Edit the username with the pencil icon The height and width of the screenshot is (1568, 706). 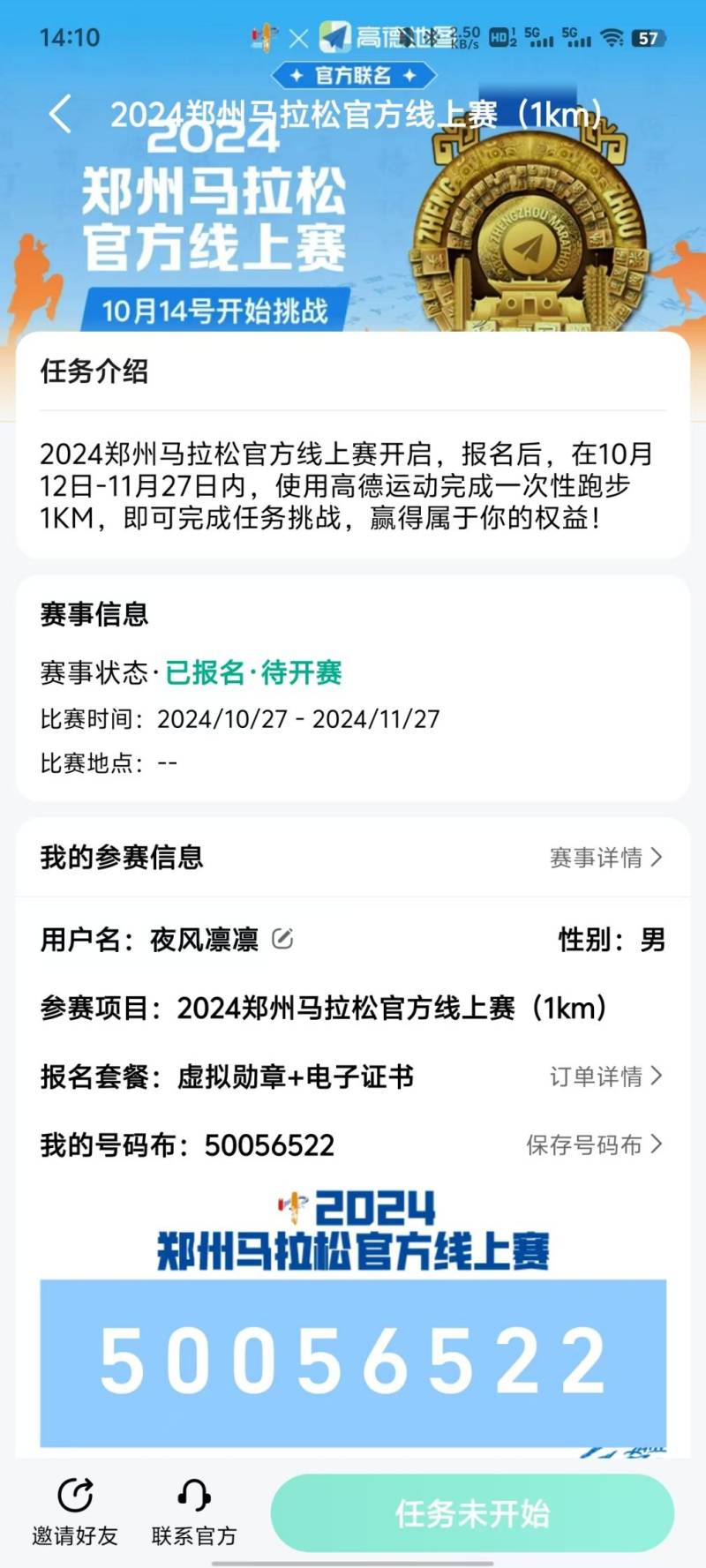tap(282, 940)
